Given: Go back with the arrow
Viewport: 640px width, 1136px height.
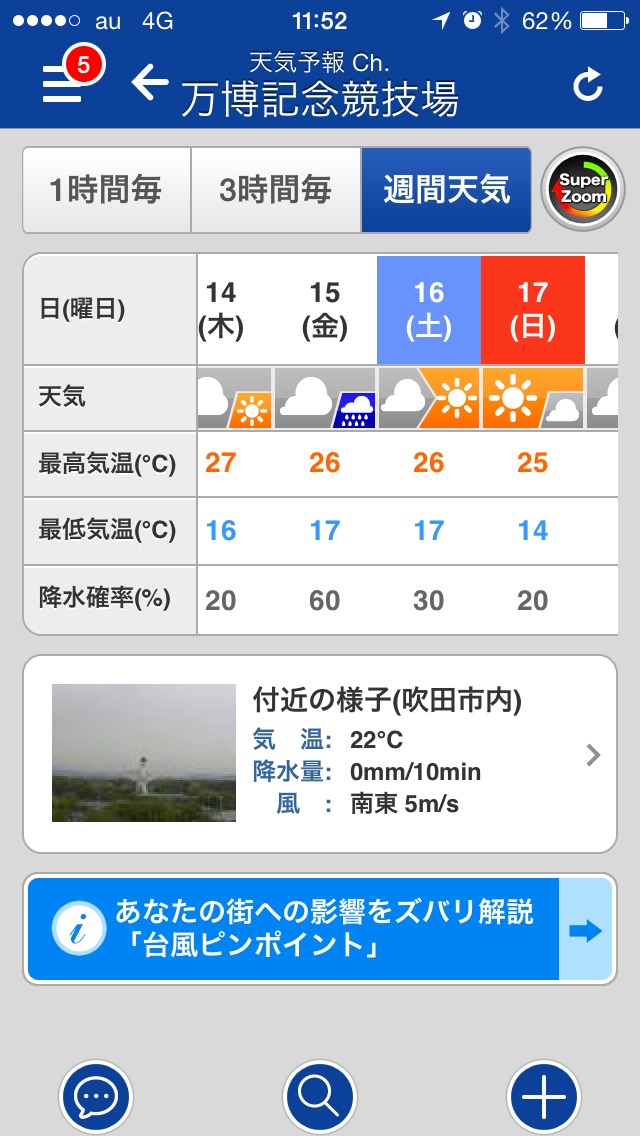Looking at the screenshot, I should click(150, 82).
